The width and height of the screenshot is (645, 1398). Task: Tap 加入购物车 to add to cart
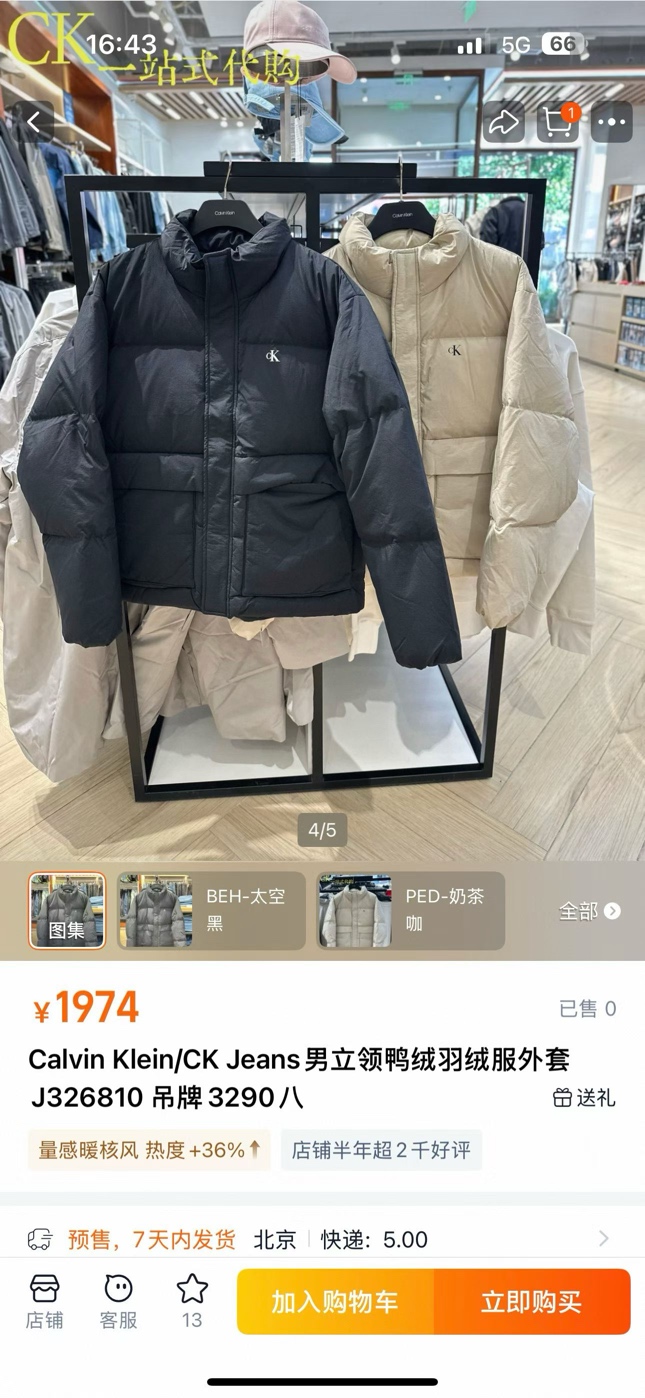(x=335, y=1301)
